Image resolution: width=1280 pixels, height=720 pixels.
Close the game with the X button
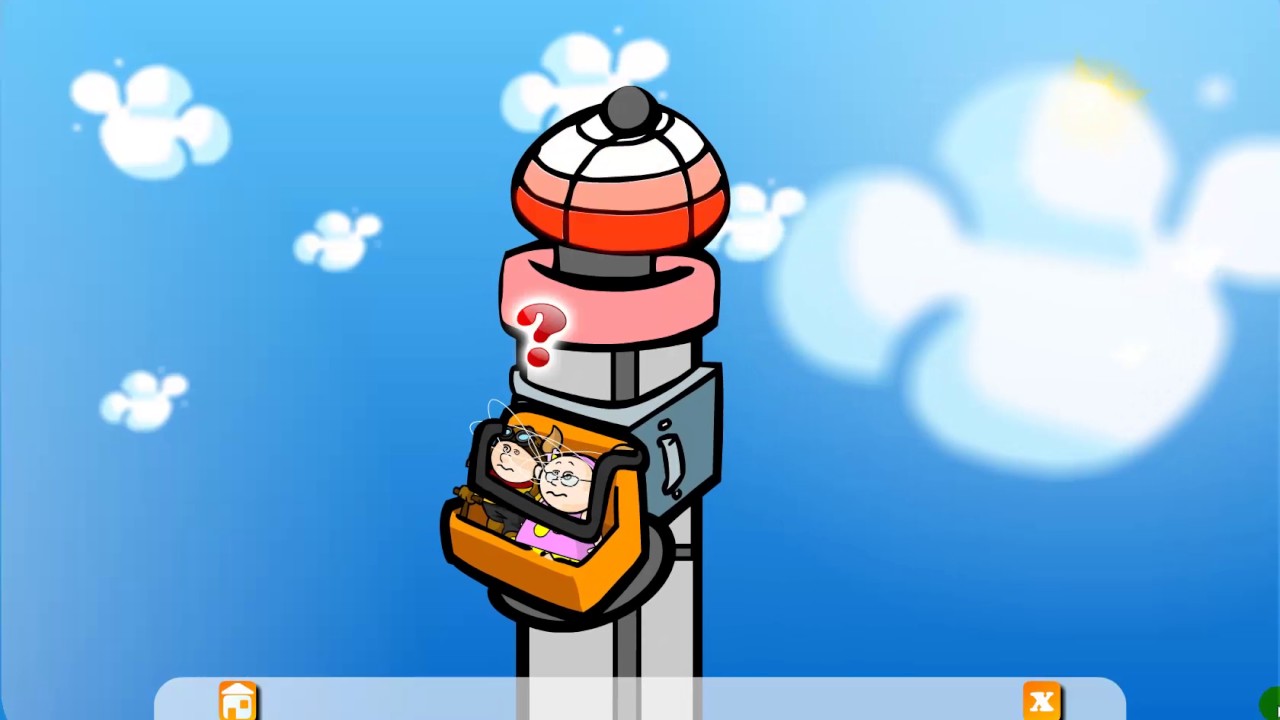coord(1041,701)
